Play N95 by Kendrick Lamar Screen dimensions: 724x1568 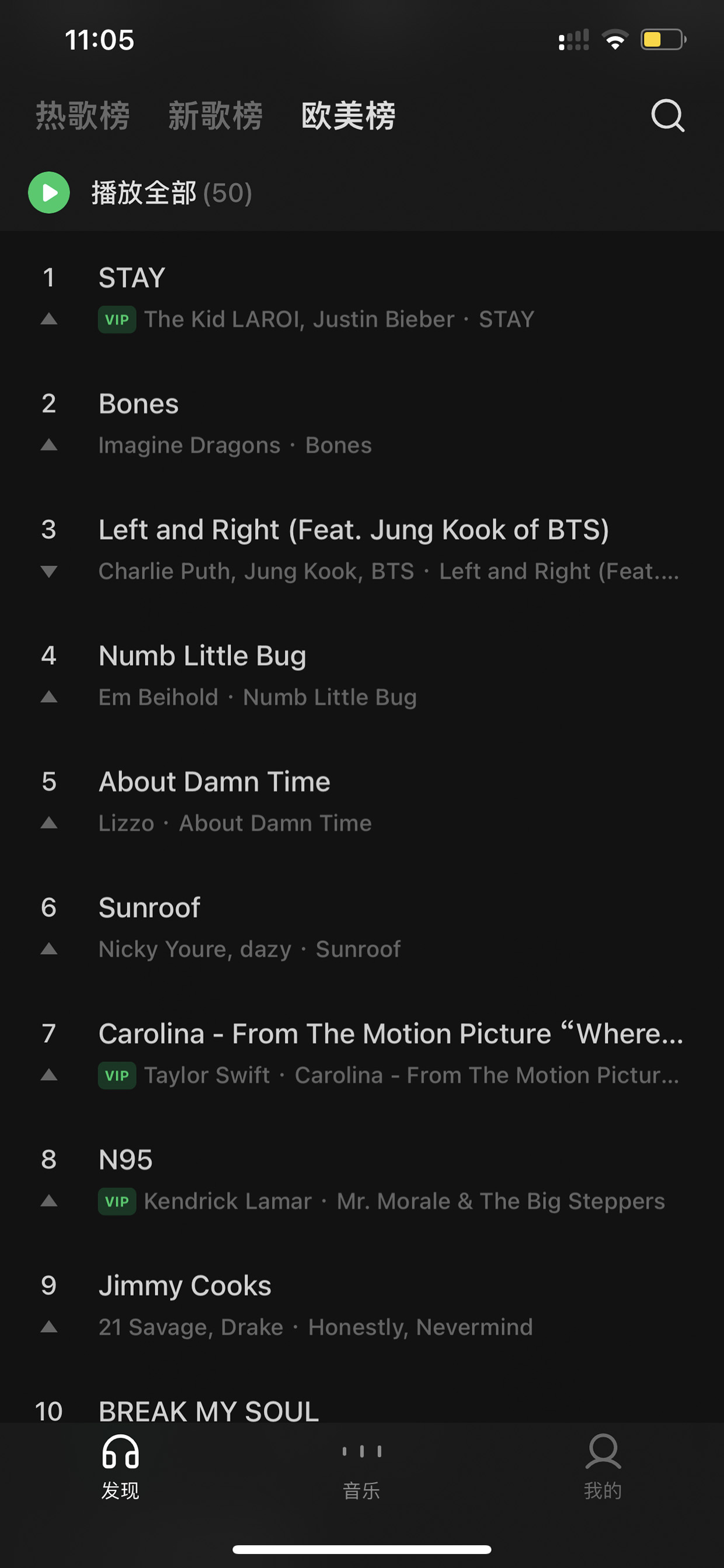coord(362,1180)
